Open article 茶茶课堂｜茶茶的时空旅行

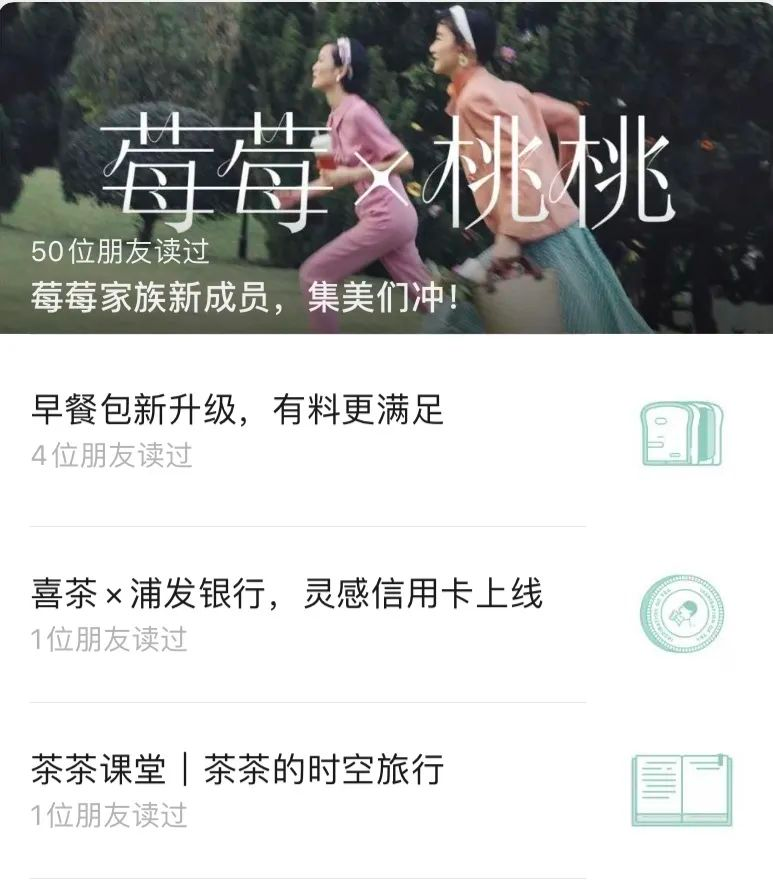coord(237,770)
